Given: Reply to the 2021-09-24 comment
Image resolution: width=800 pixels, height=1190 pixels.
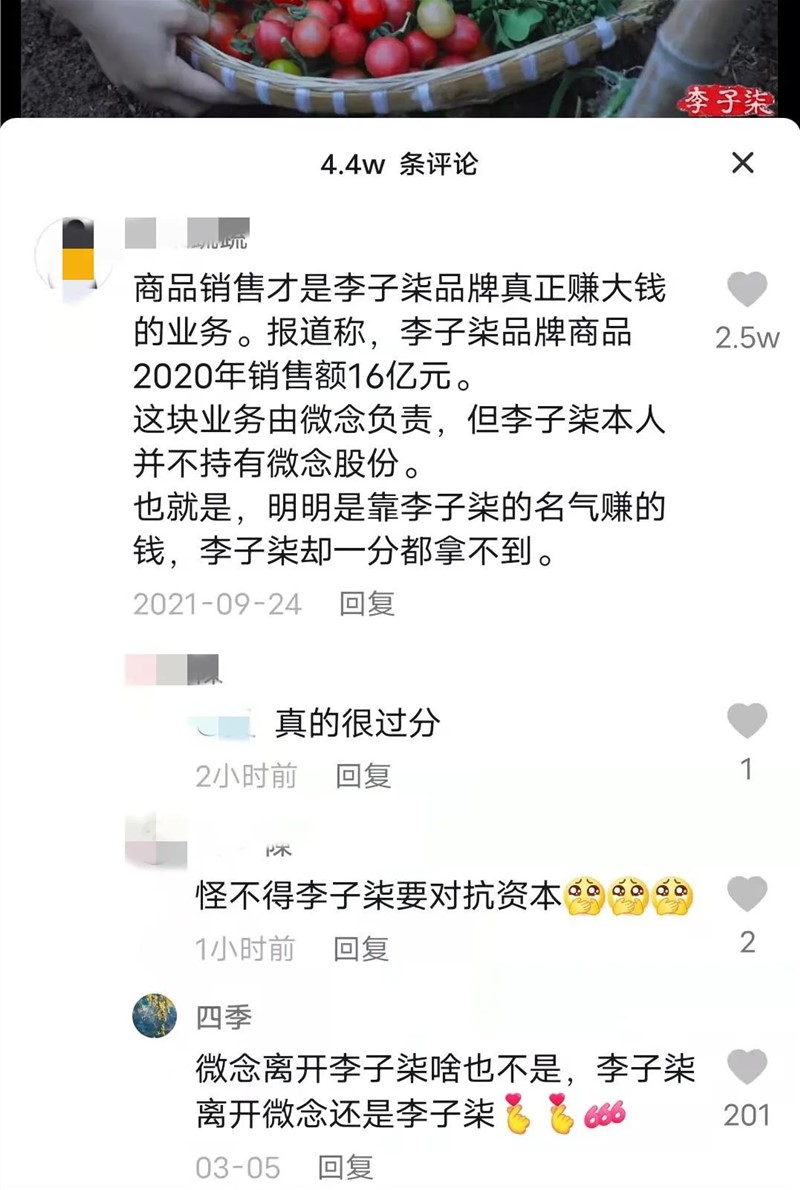Looking at the screenshot, I should pos(367,603).
